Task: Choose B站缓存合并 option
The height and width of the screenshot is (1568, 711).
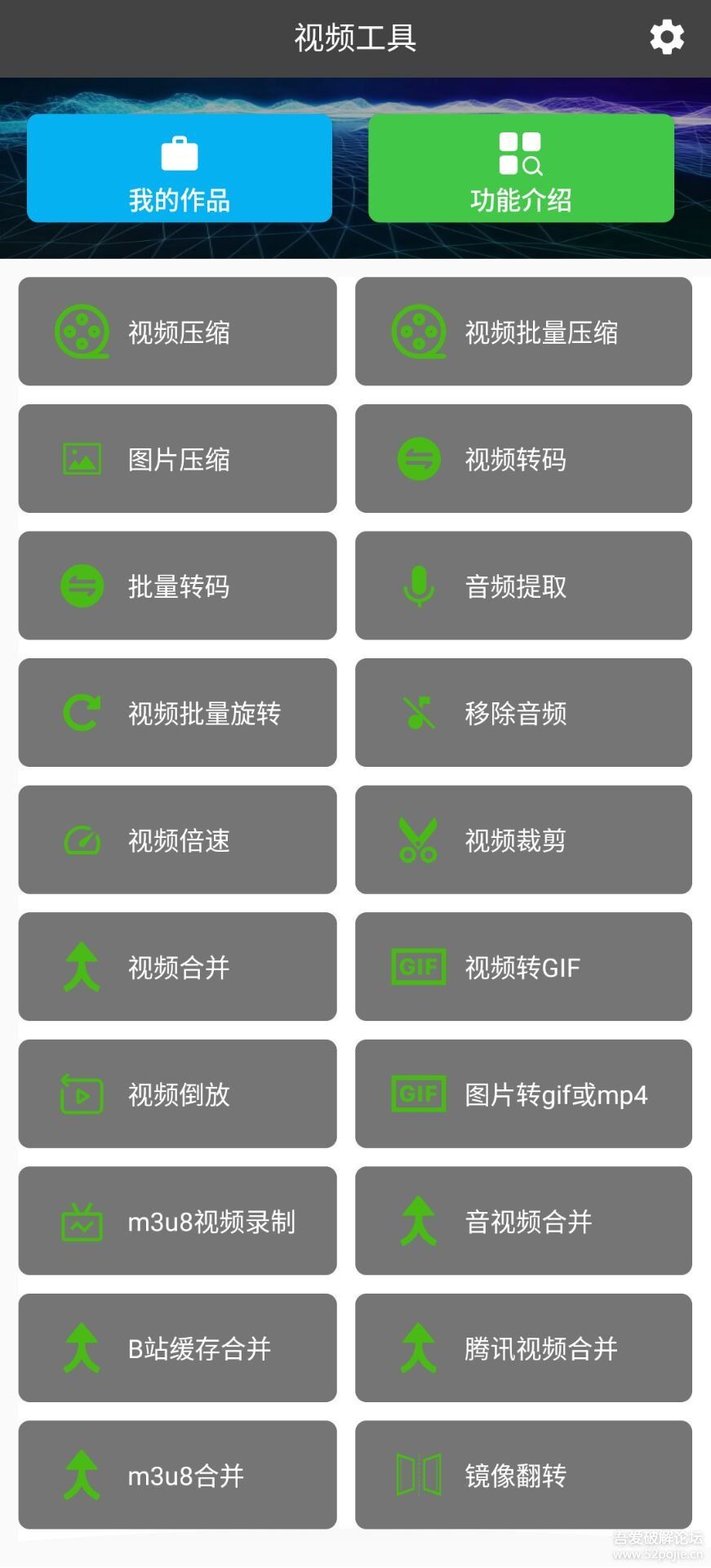Action: 177,1347
